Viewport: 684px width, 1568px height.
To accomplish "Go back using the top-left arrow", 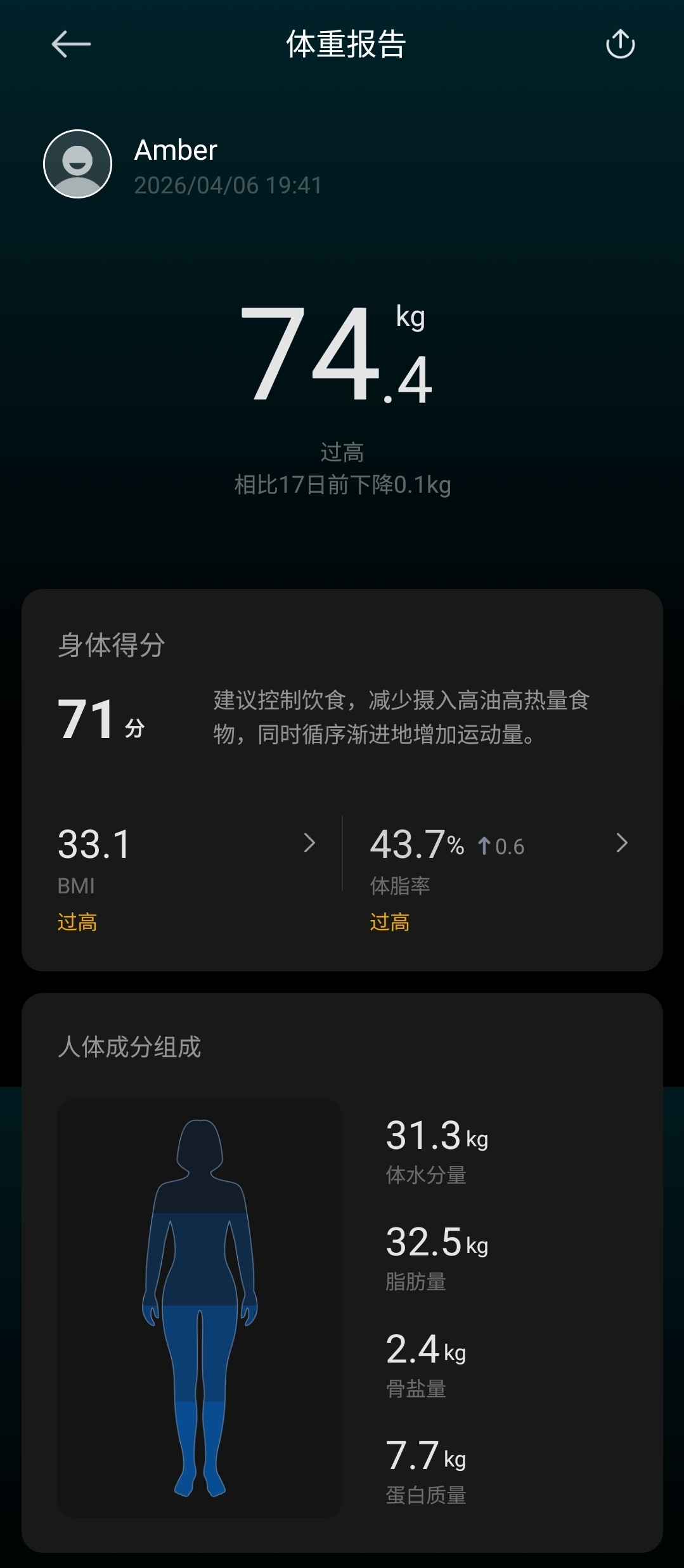I will (71, 44).
